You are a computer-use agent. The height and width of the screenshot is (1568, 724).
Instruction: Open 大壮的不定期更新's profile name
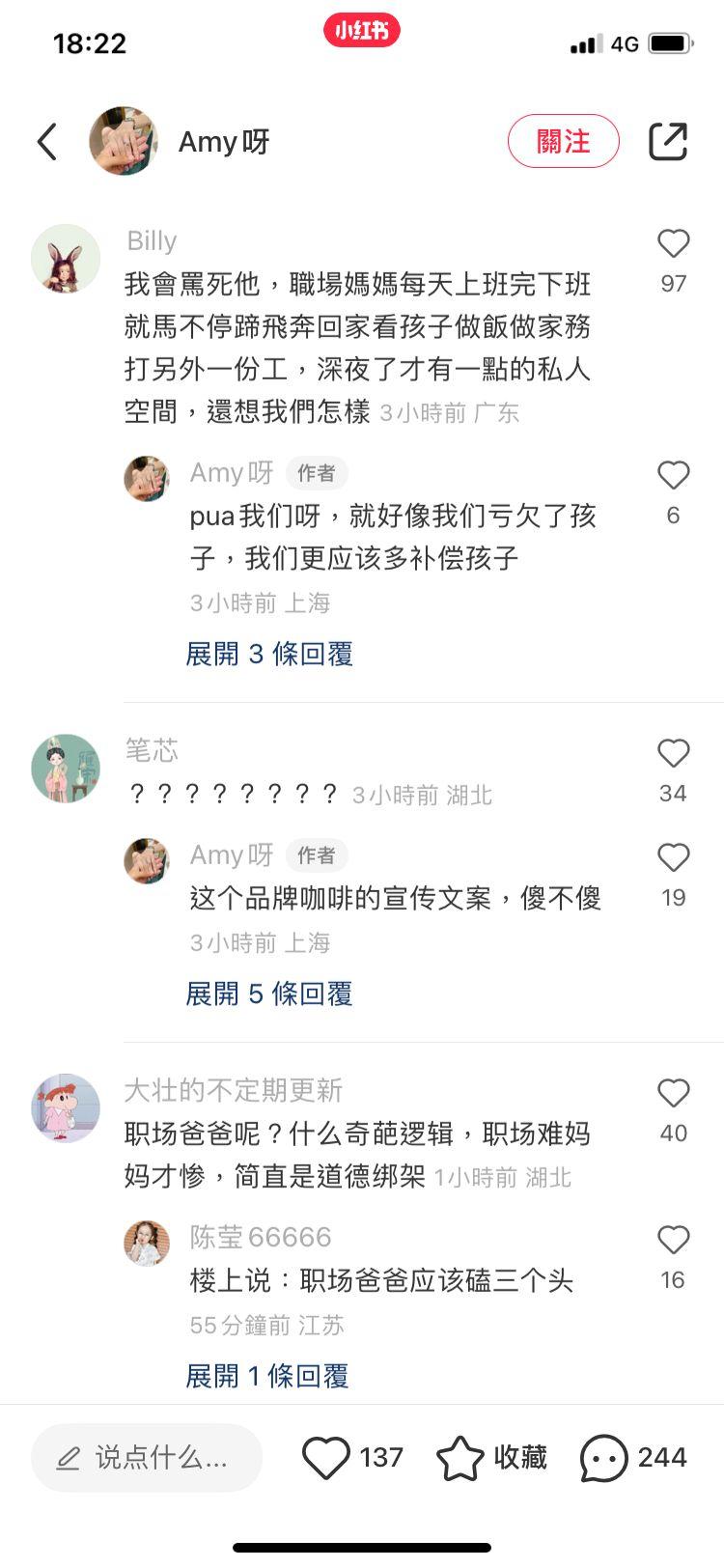[x=238, y=1090]
